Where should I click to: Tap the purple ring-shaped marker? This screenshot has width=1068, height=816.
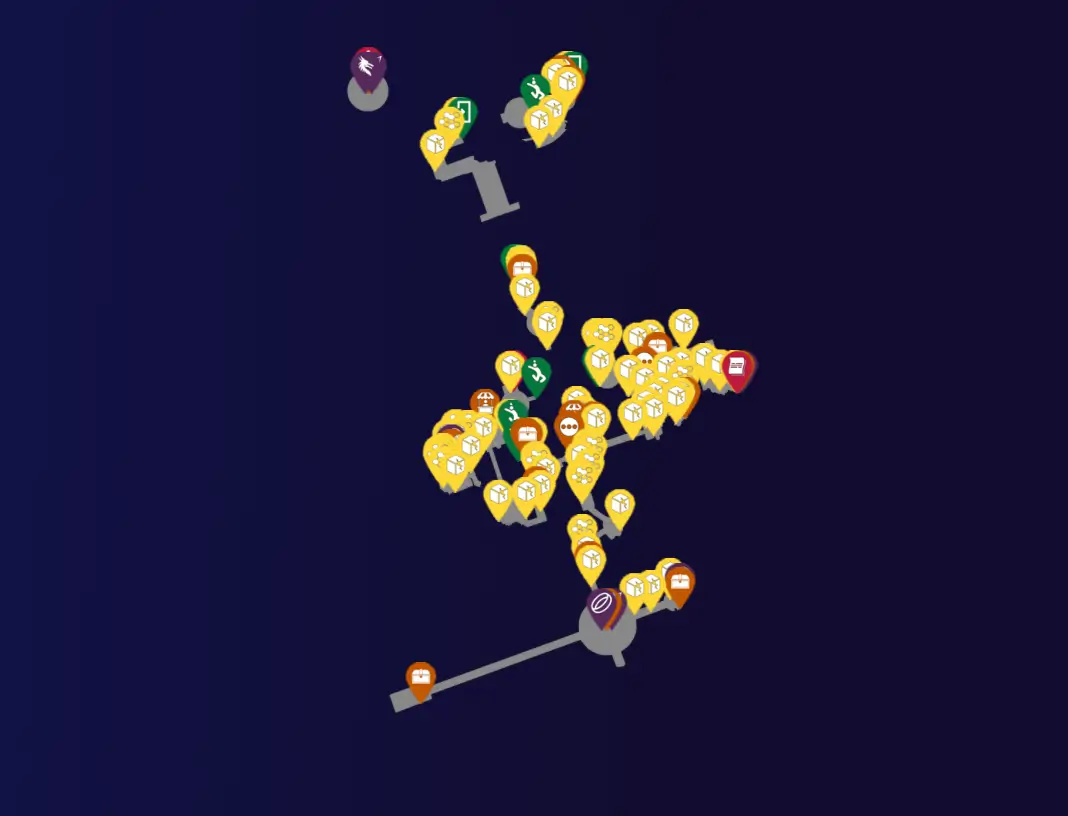(x=601, y=604)
